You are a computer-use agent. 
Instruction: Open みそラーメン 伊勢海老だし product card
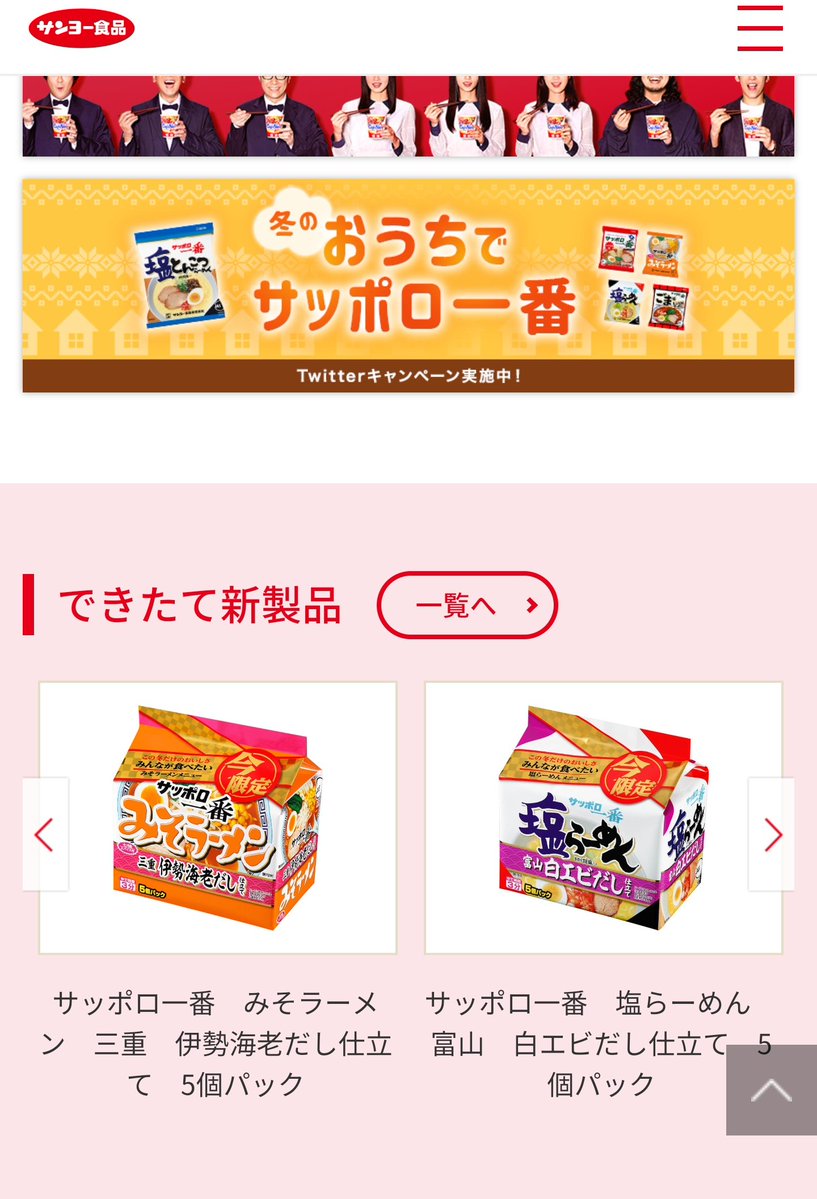218,818
